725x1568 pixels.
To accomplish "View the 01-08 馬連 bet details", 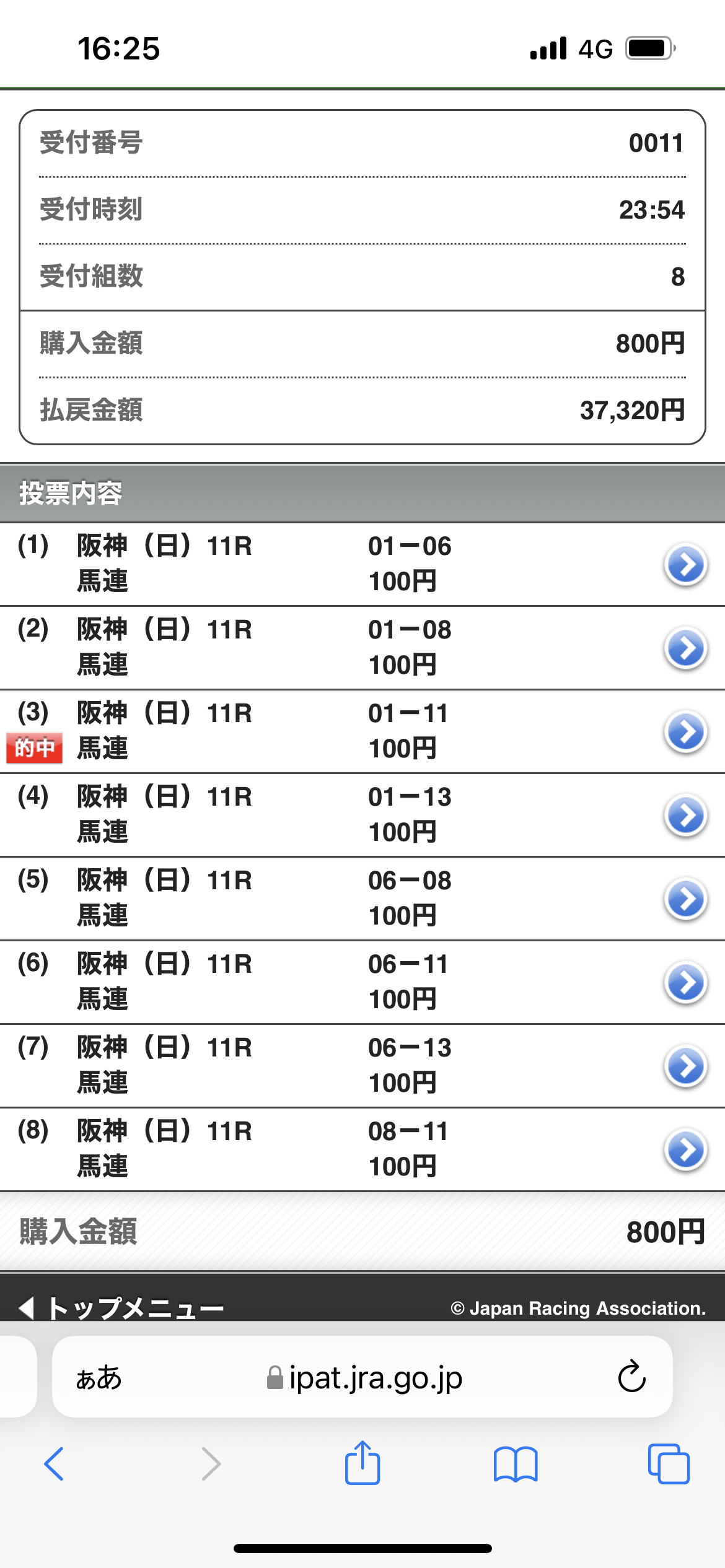I will coord(685,648).
